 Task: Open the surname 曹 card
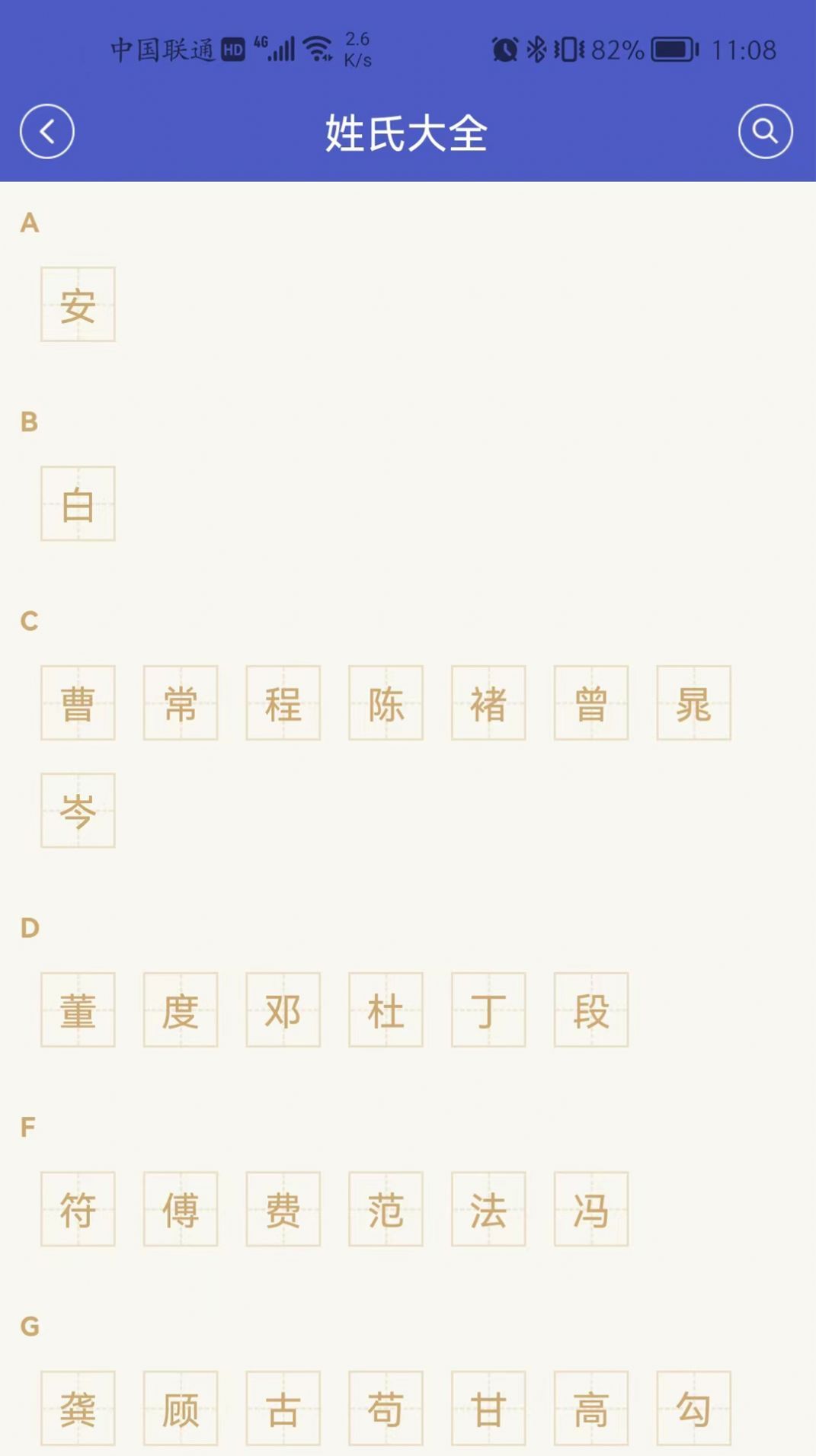(77, 702)
